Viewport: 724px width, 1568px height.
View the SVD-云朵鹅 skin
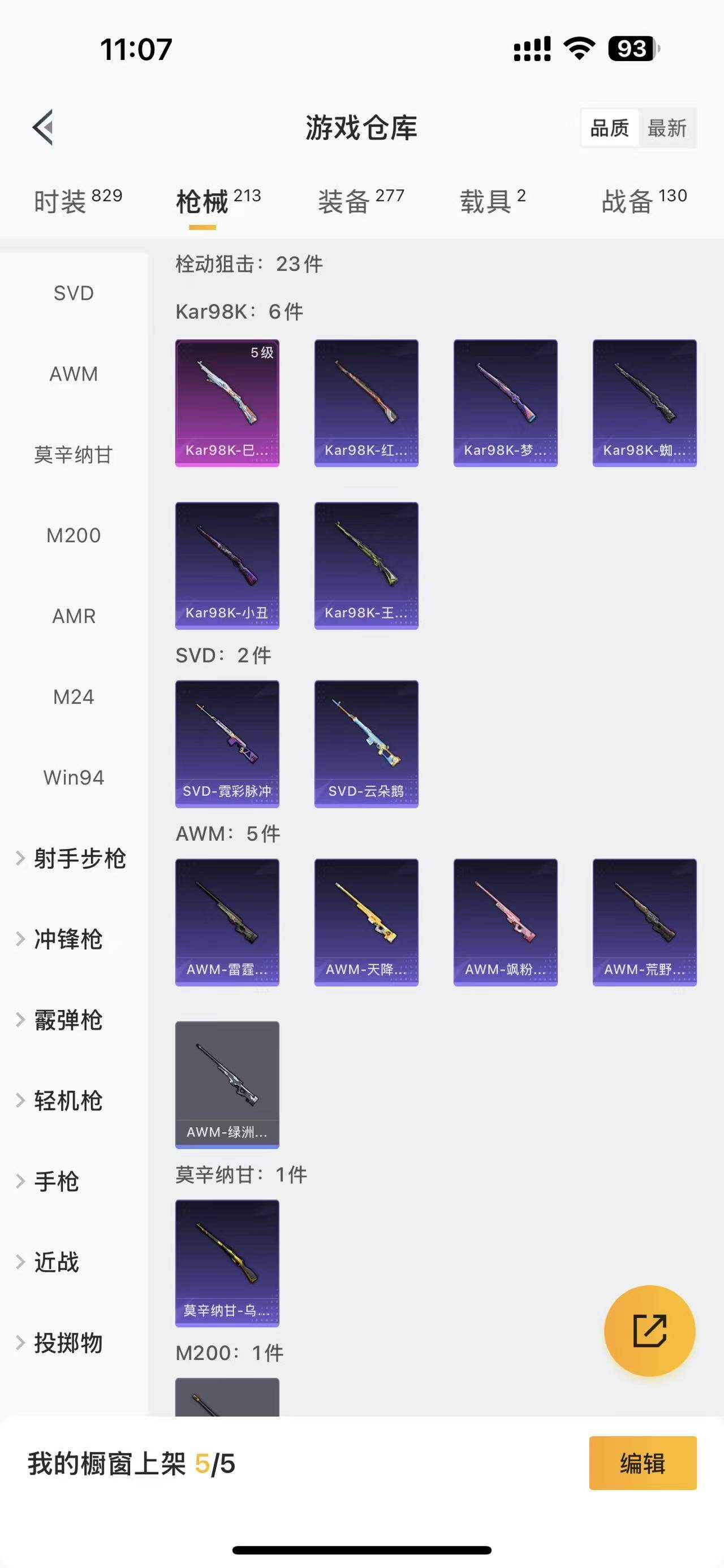tap(366, 744)
